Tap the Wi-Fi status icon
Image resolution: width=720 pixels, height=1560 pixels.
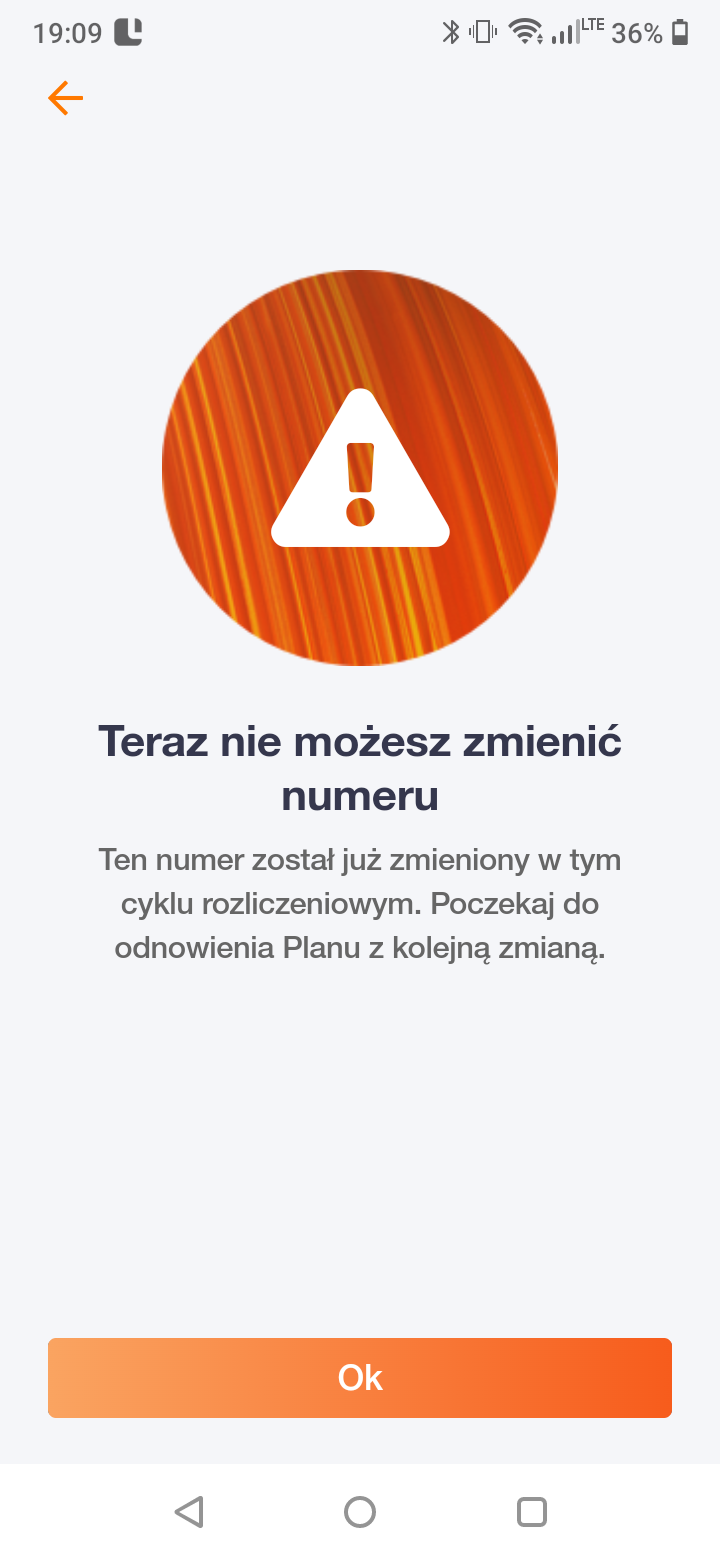(x=524, y=32)
